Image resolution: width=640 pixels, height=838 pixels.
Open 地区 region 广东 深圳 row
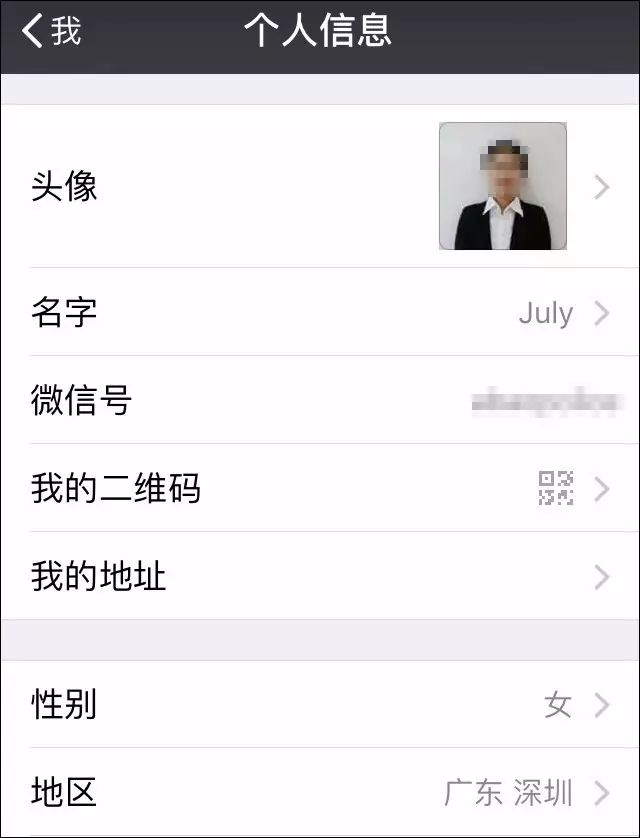point(320,793)
